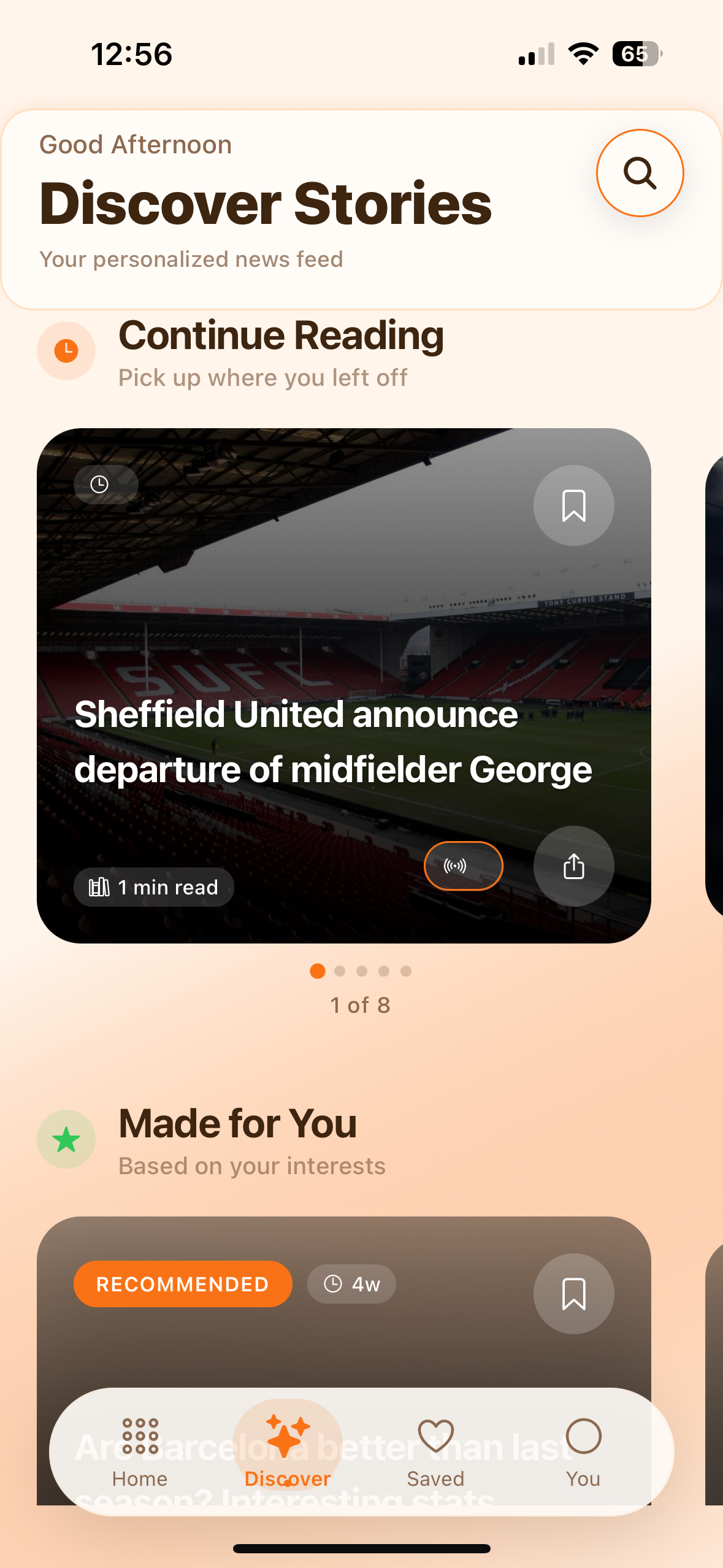Open the You profile tab
Image resolution: width=723 pixels, height=1568 pixels.
[583, 1452]
